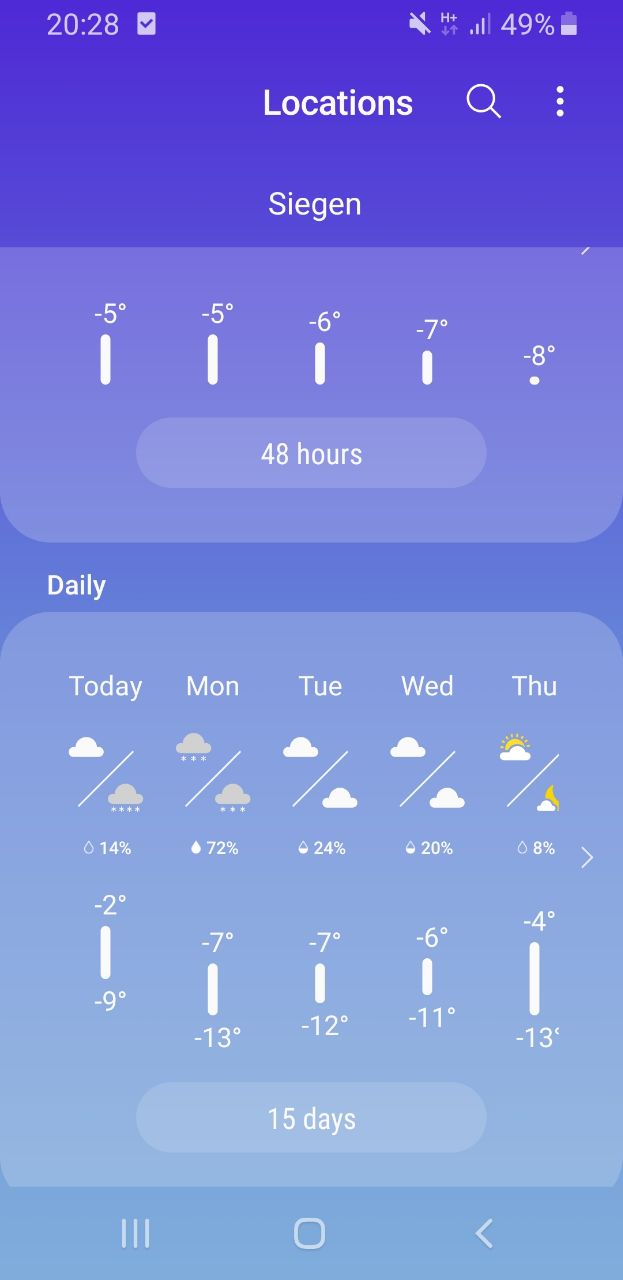Open the 15 days forecast
623x1280 pixels.
[311, 1118]
